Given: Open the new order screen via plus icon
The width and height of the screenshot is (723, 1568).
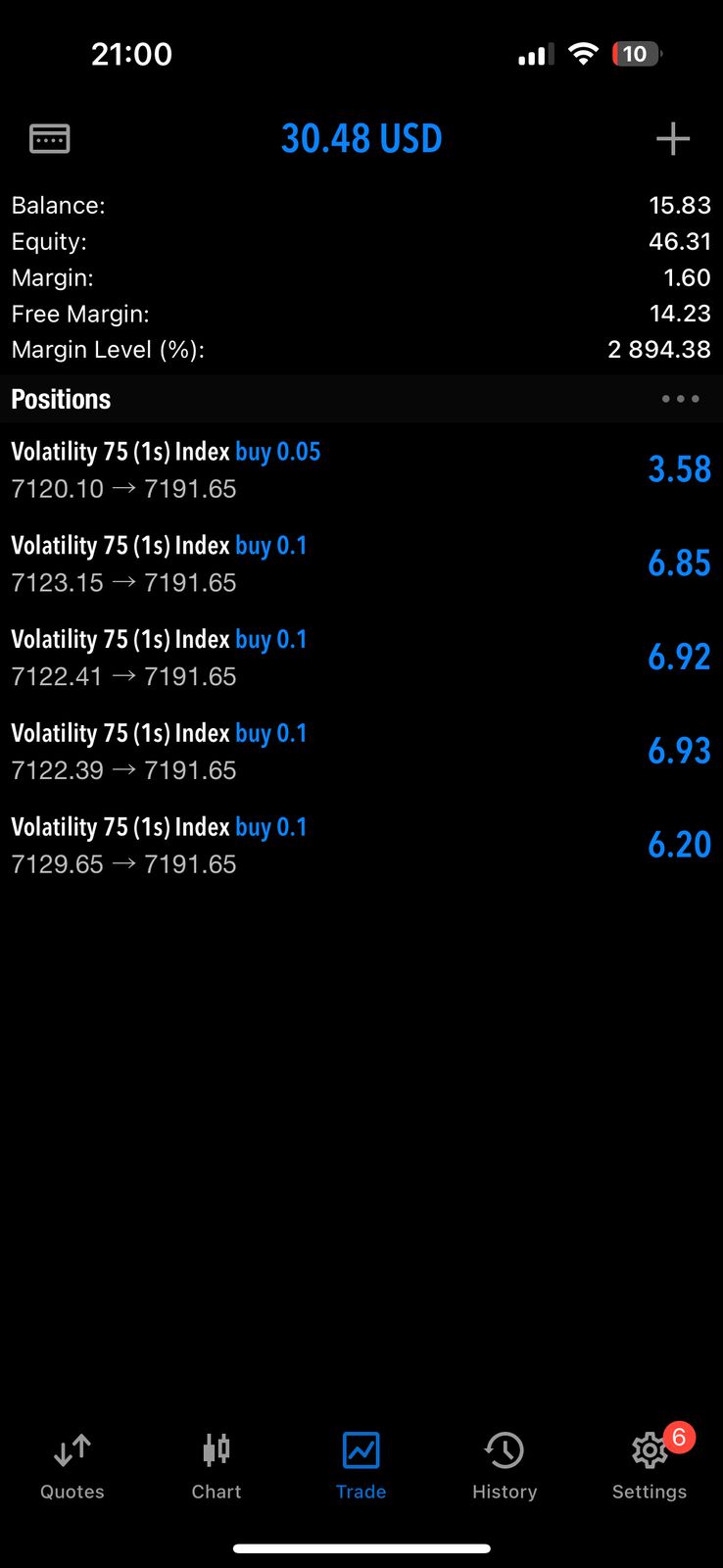Looking at the screenshot, I should click(x=673, y=138).
